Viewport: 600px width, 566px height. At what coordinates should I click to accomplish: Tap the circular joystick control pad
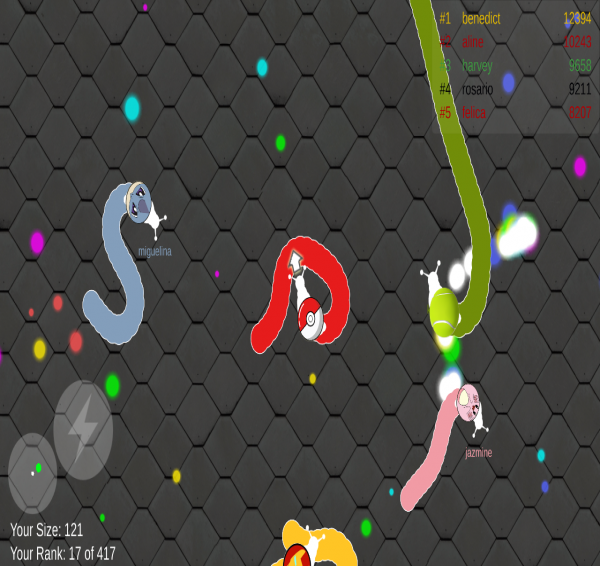click(x=32, y=472)
